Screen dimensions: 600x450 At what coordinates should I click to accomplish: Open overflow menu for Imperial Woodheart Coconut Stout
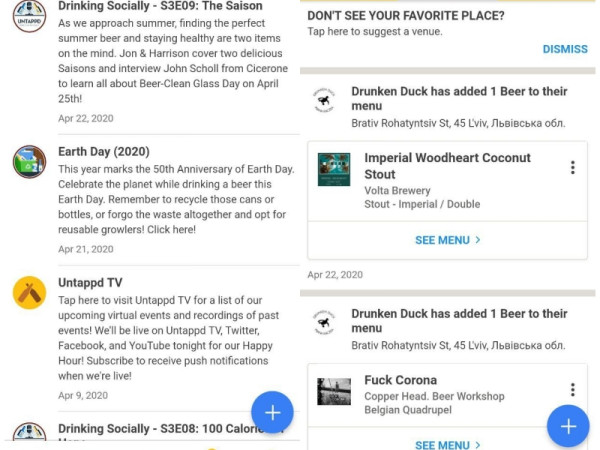572,168
